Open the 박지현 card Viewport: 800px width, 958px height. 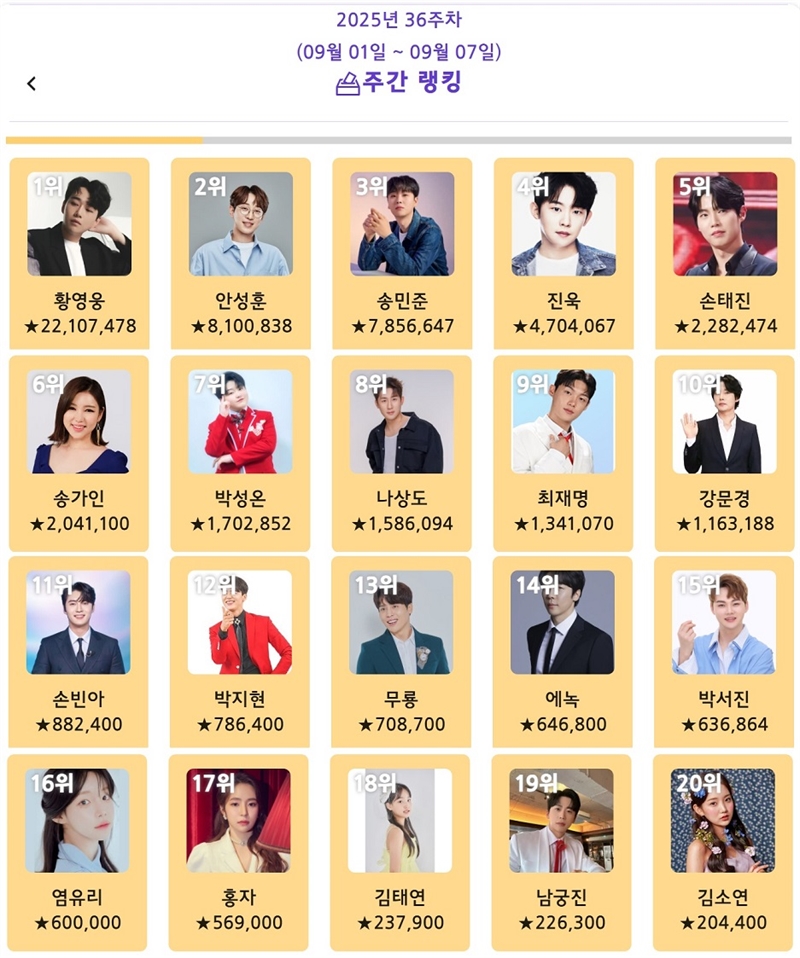pos(241,650)
